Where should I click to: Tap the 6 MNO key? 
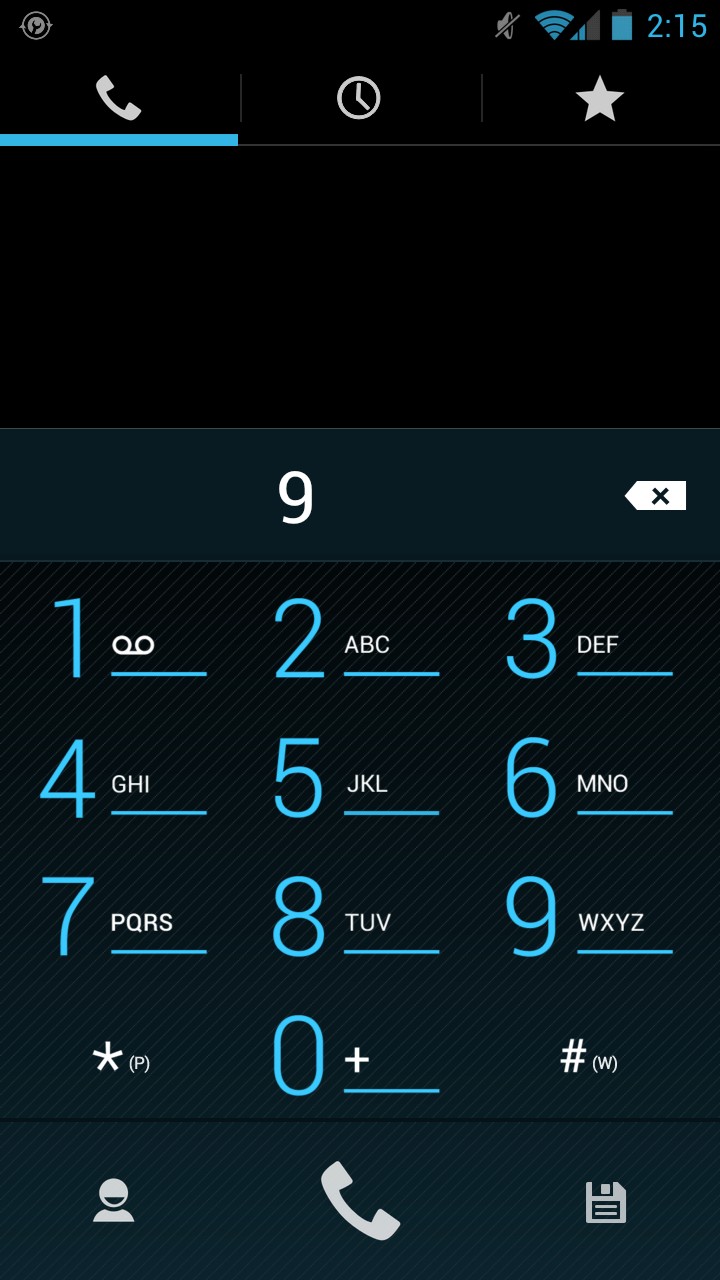(591, 777)
